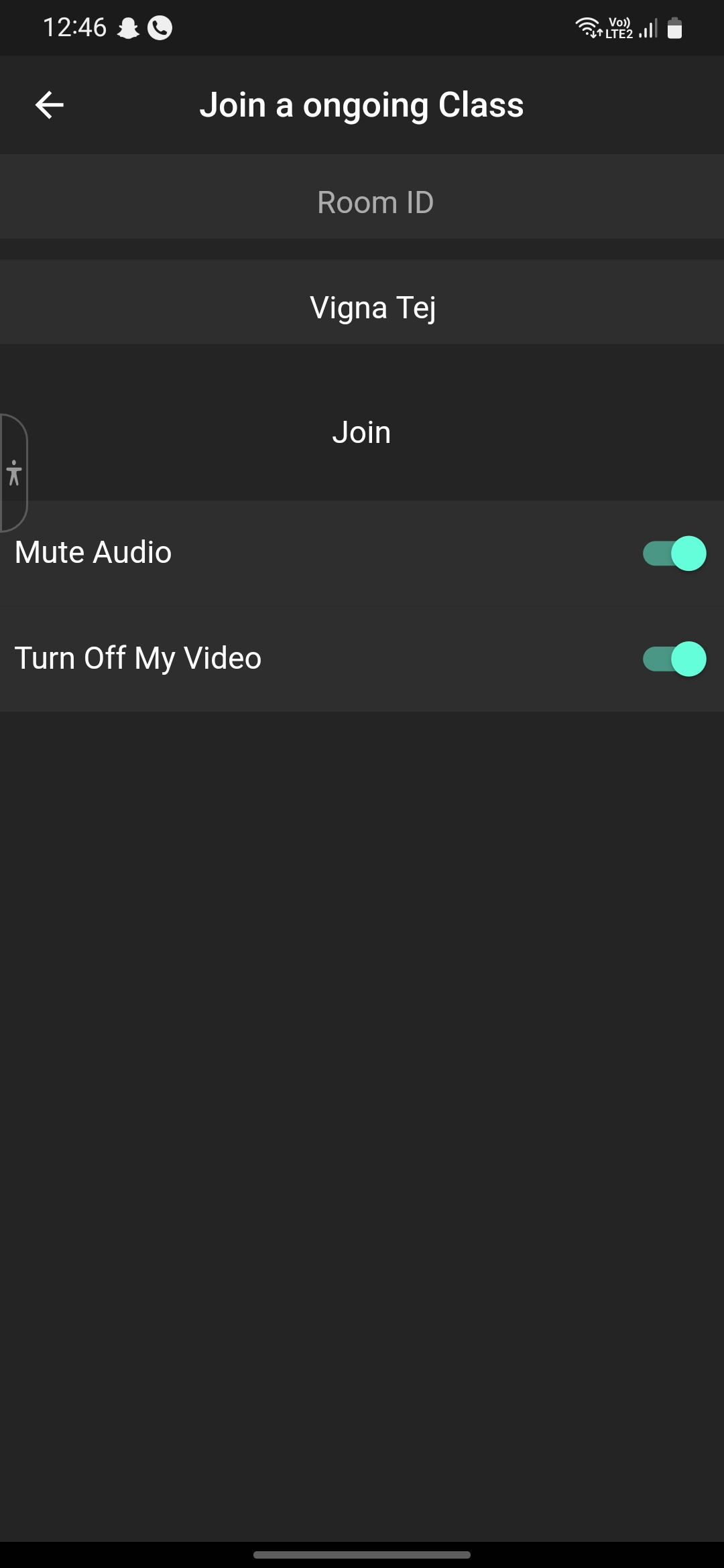Tap the Turn Off My Video row label
Image resolution: width=724 pixels, height=1568 pixels.
(137, 657)
